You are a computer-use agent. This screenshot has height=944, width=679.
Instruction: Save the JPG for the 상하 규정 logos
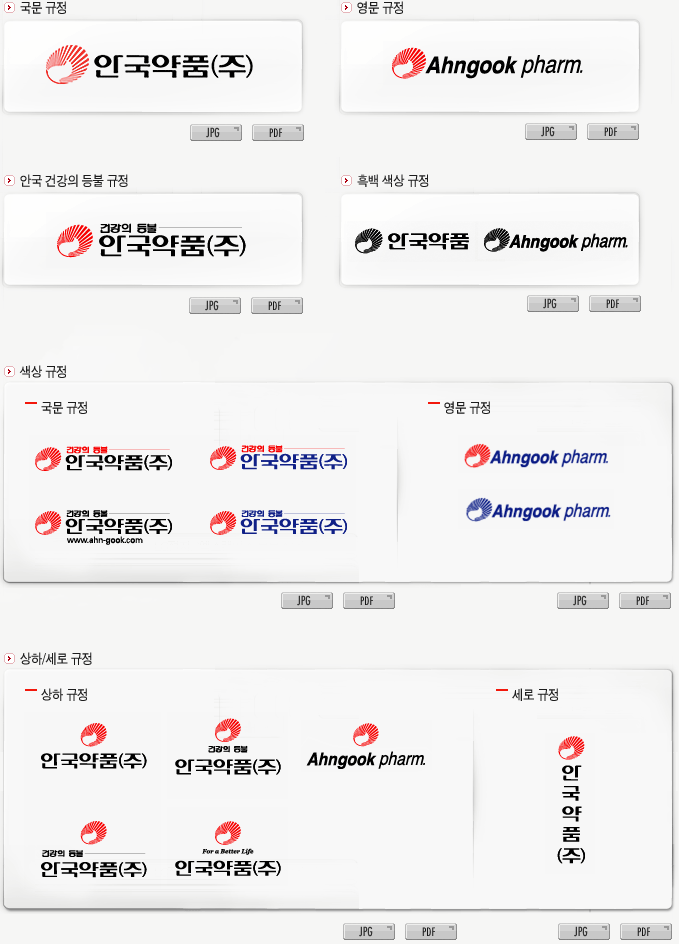[x=369, y=931]
